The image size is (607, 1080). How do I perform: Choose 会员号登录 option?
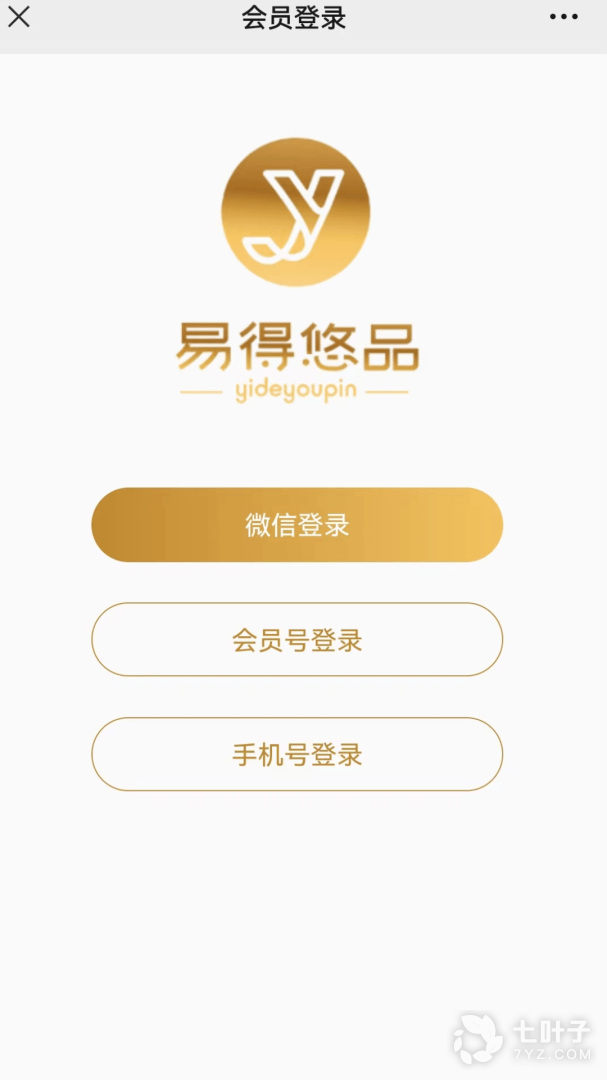click(297, 640)
